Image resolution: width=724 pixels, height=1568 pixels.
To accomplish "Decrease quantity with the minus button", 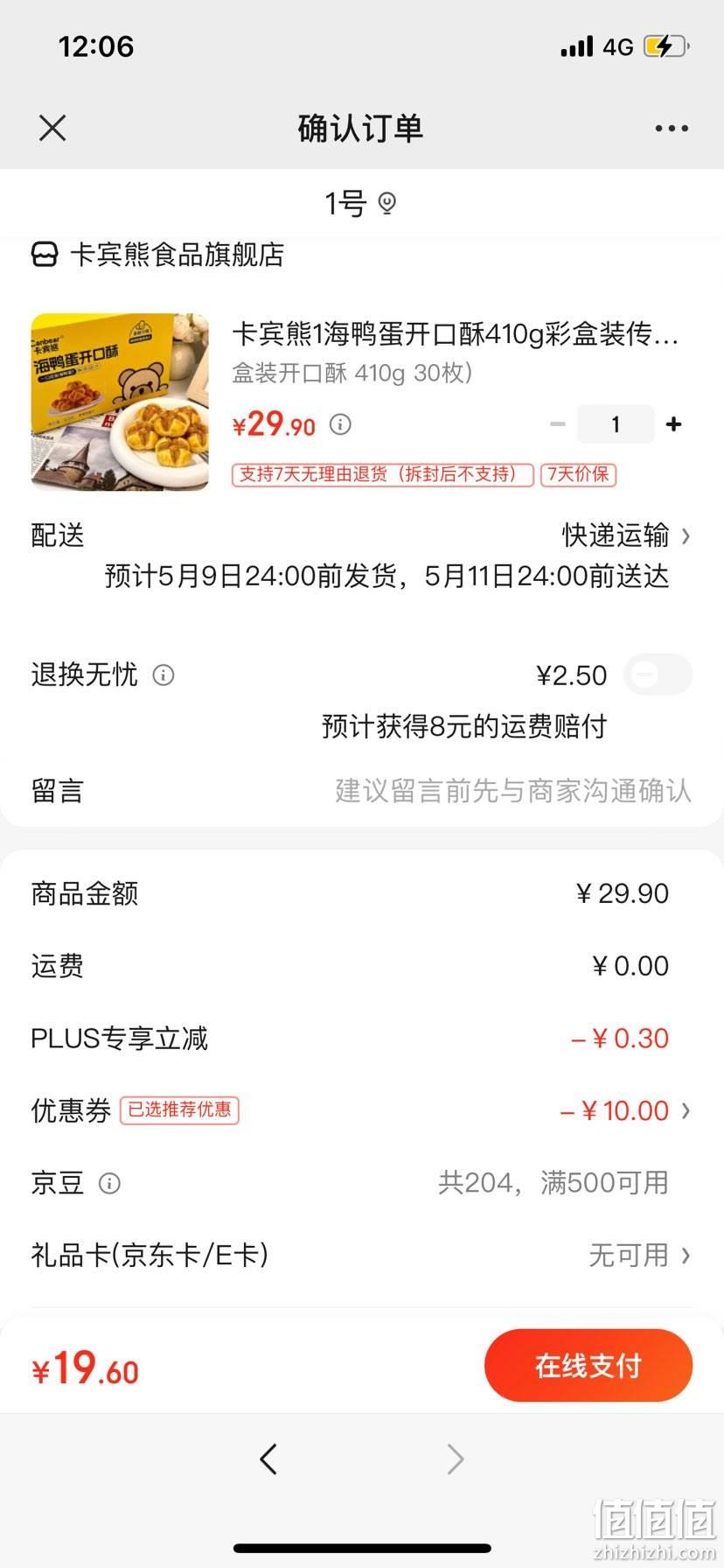I will pos(557,424).
